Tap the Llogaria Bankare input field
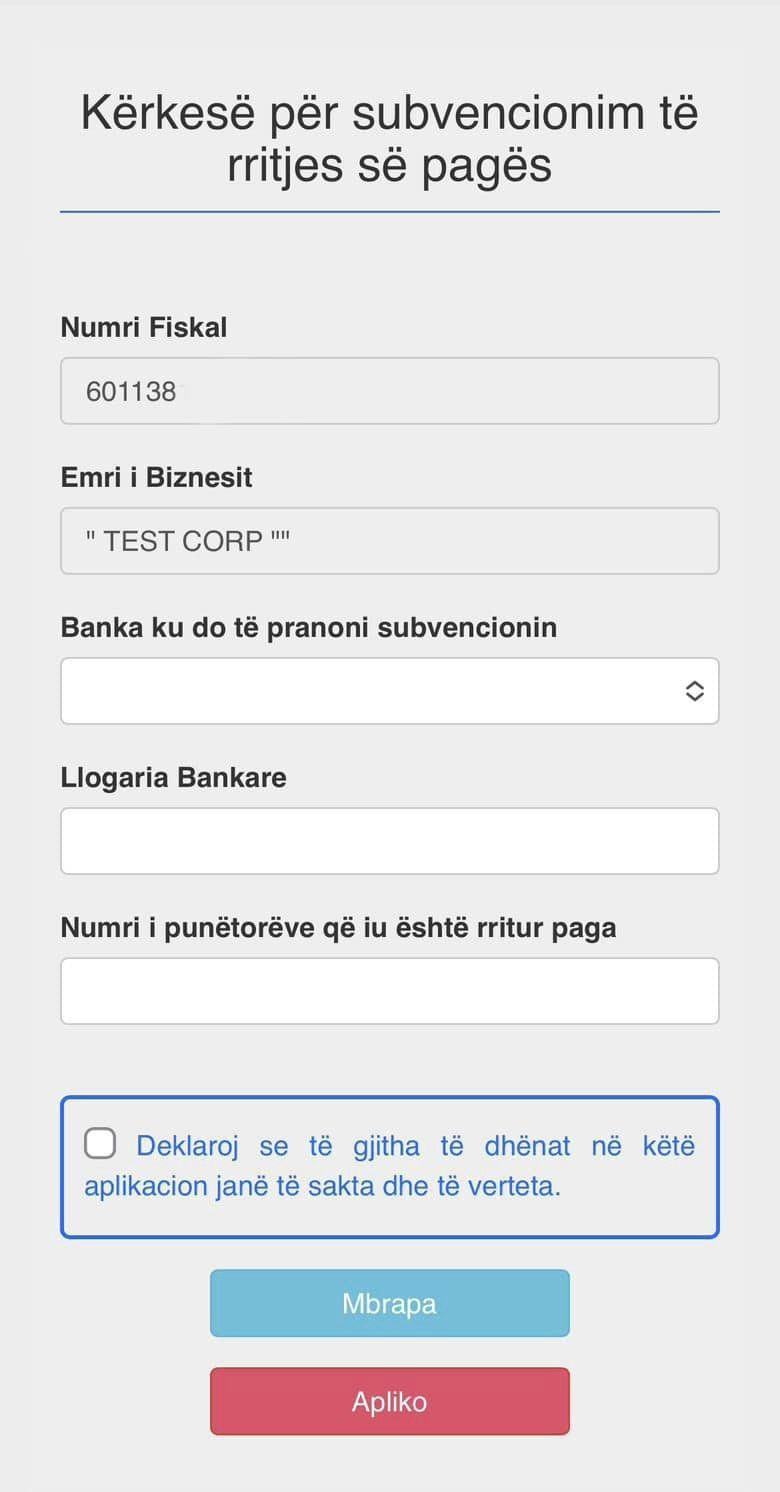 point(389,841)
